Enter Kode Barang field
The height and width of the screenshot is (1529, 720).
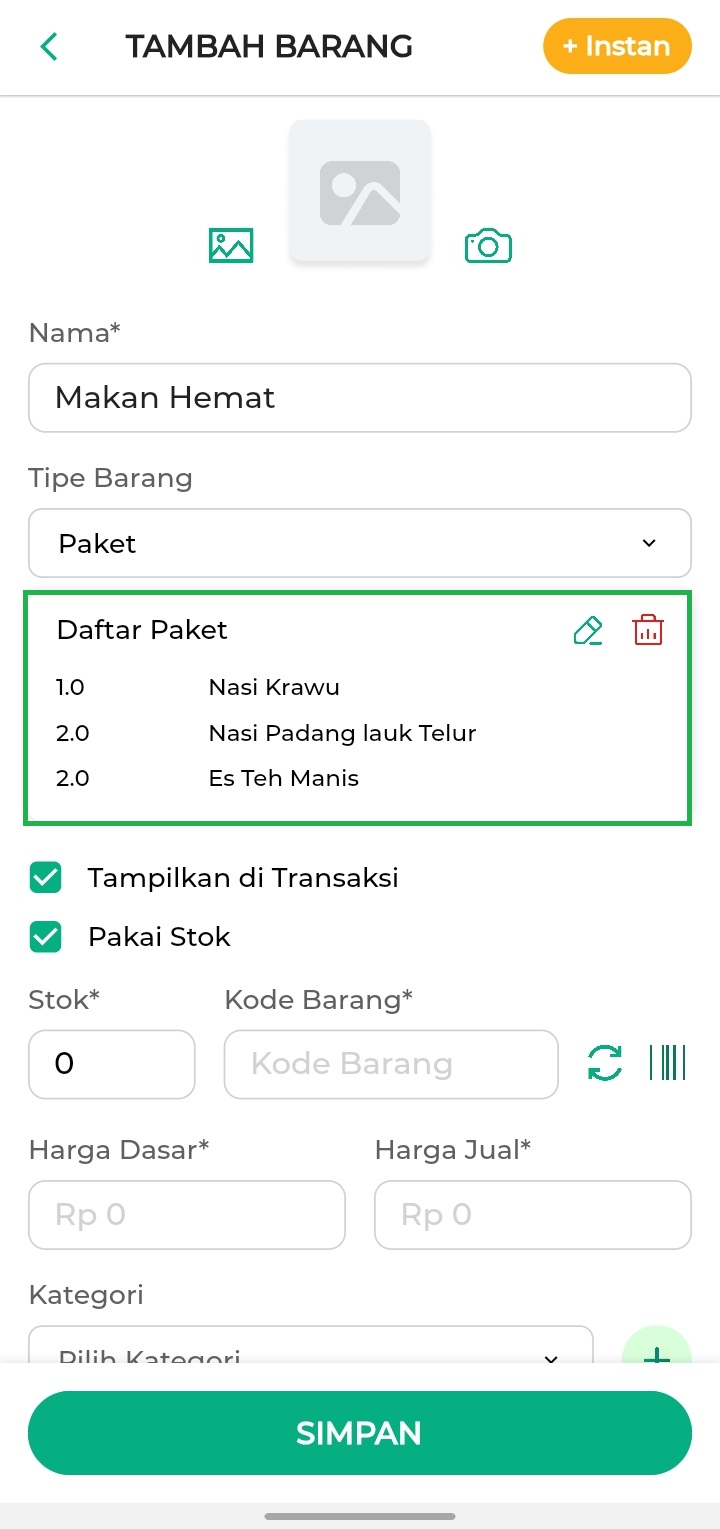pos(391,1064)
